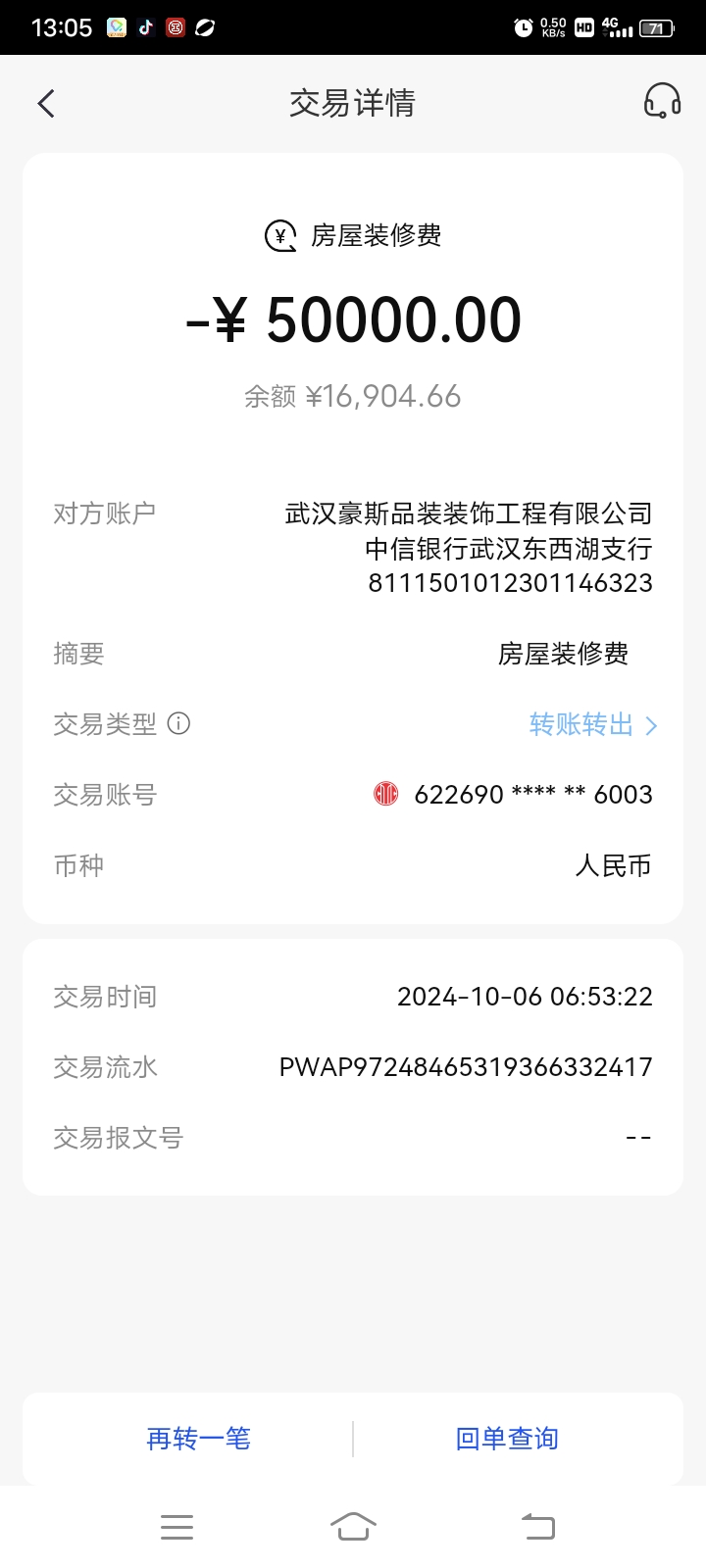Tap the system back button

coord(537,1527)
